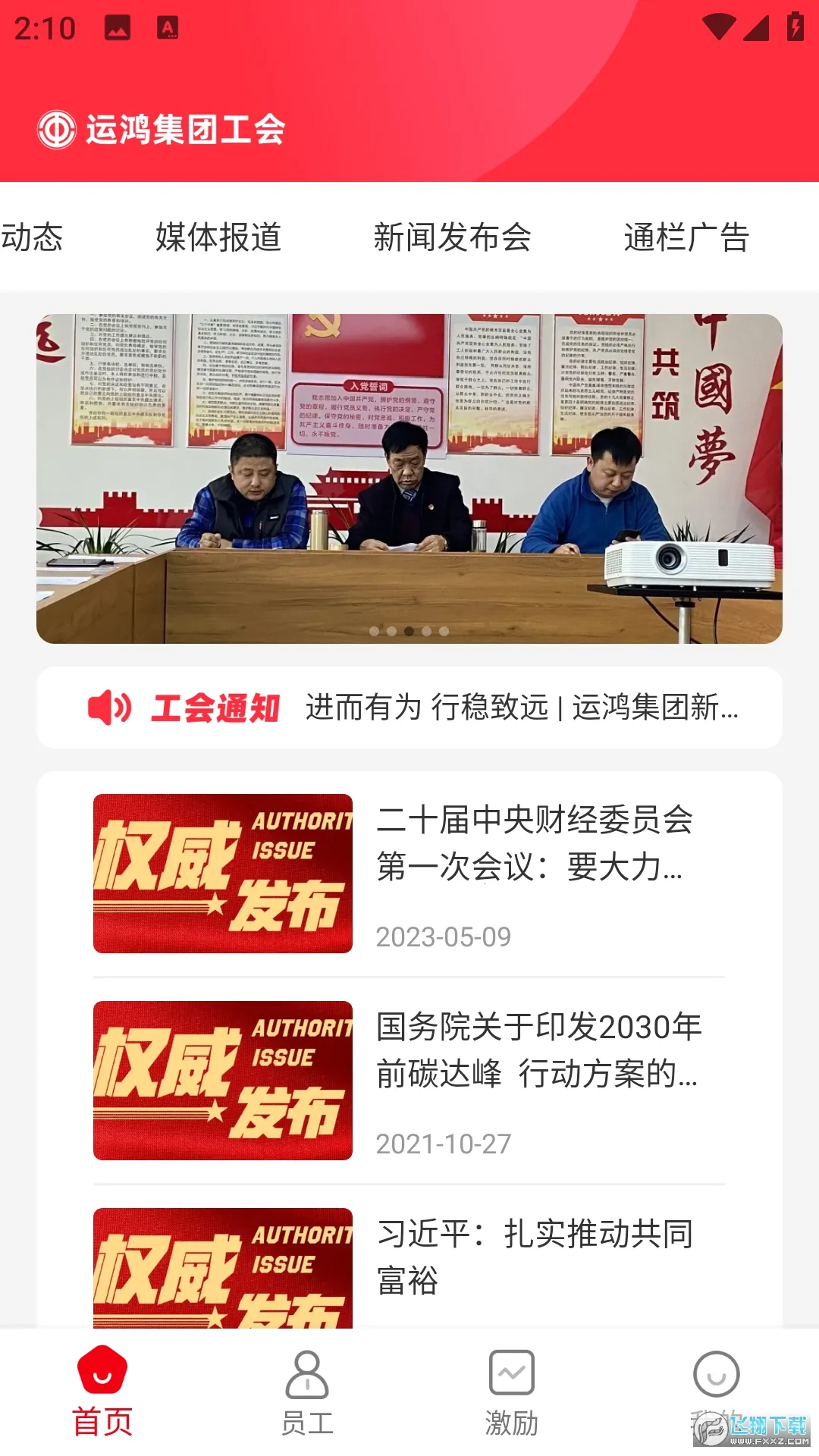The image size is (819, 1456).
Task: Tap the date 2023-05-09 under the first article
Action: (444, 938)
